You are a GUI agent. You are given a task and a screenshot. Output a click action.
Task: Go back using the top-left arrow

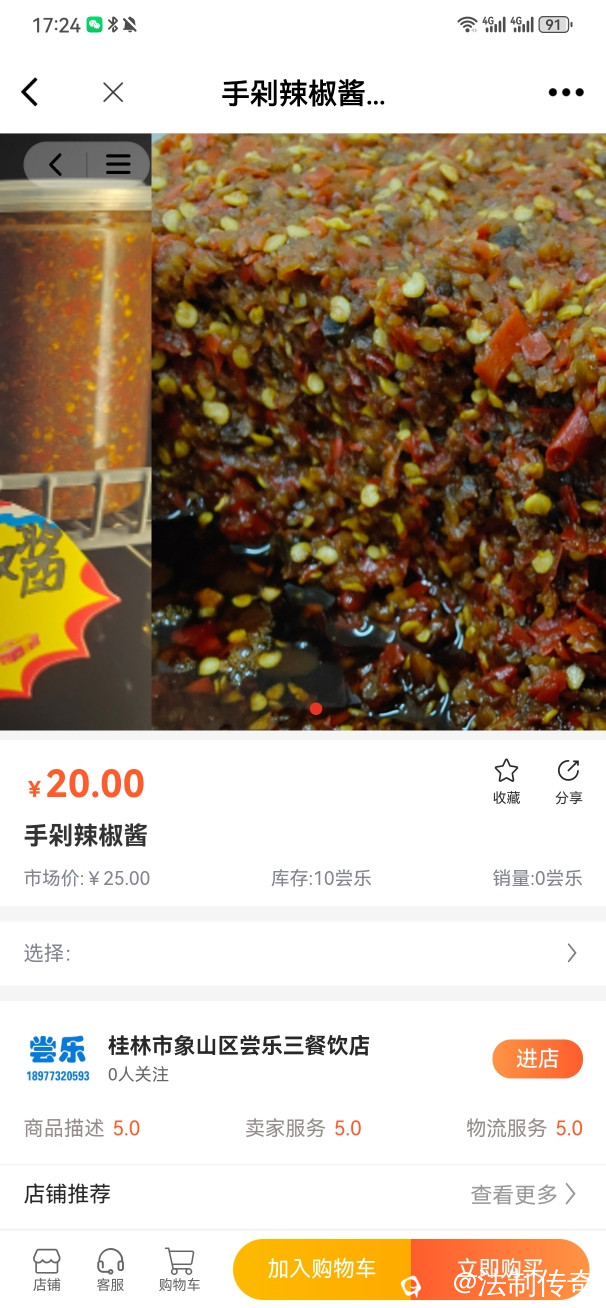[x=30, y=93]
